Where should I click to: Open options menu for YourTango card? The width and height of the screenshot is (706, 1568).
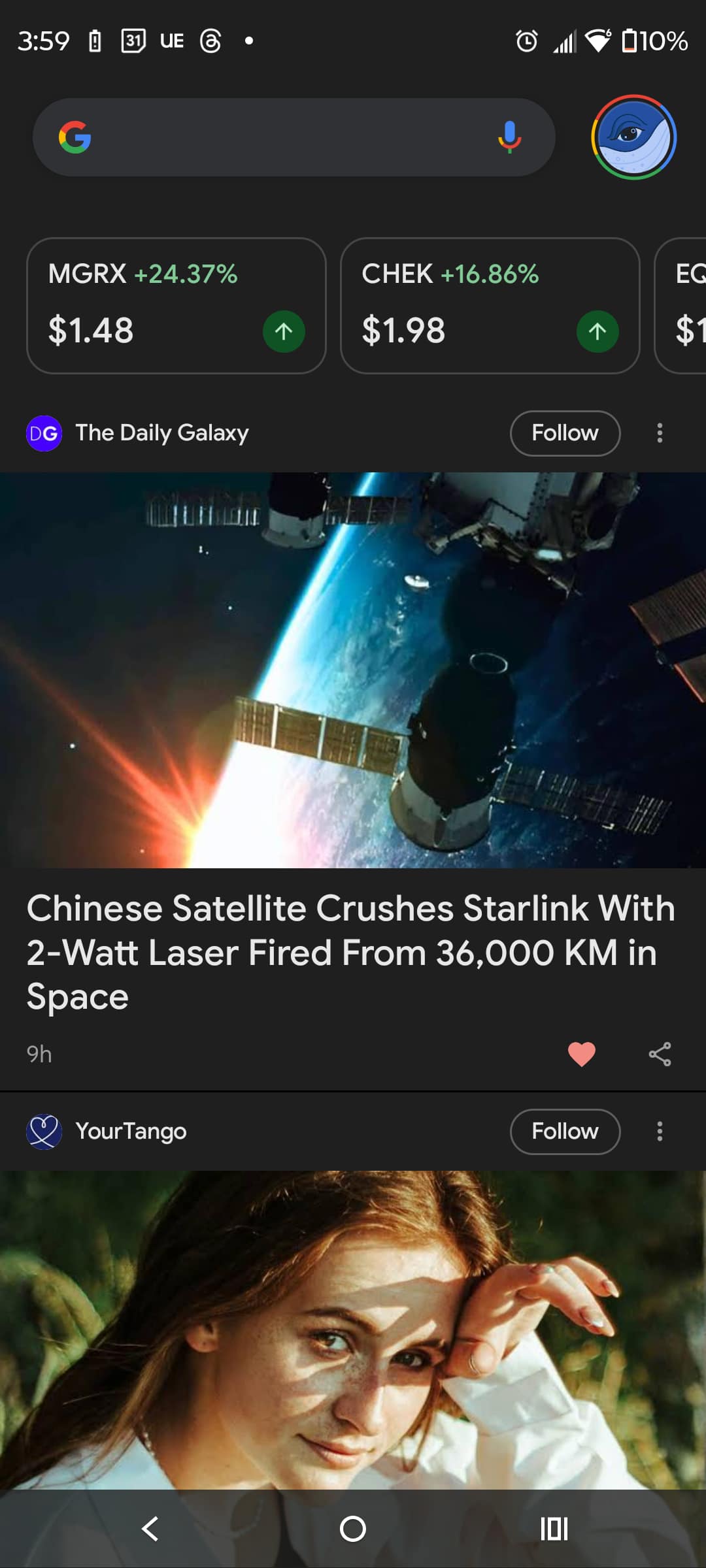pos(660,1131)
